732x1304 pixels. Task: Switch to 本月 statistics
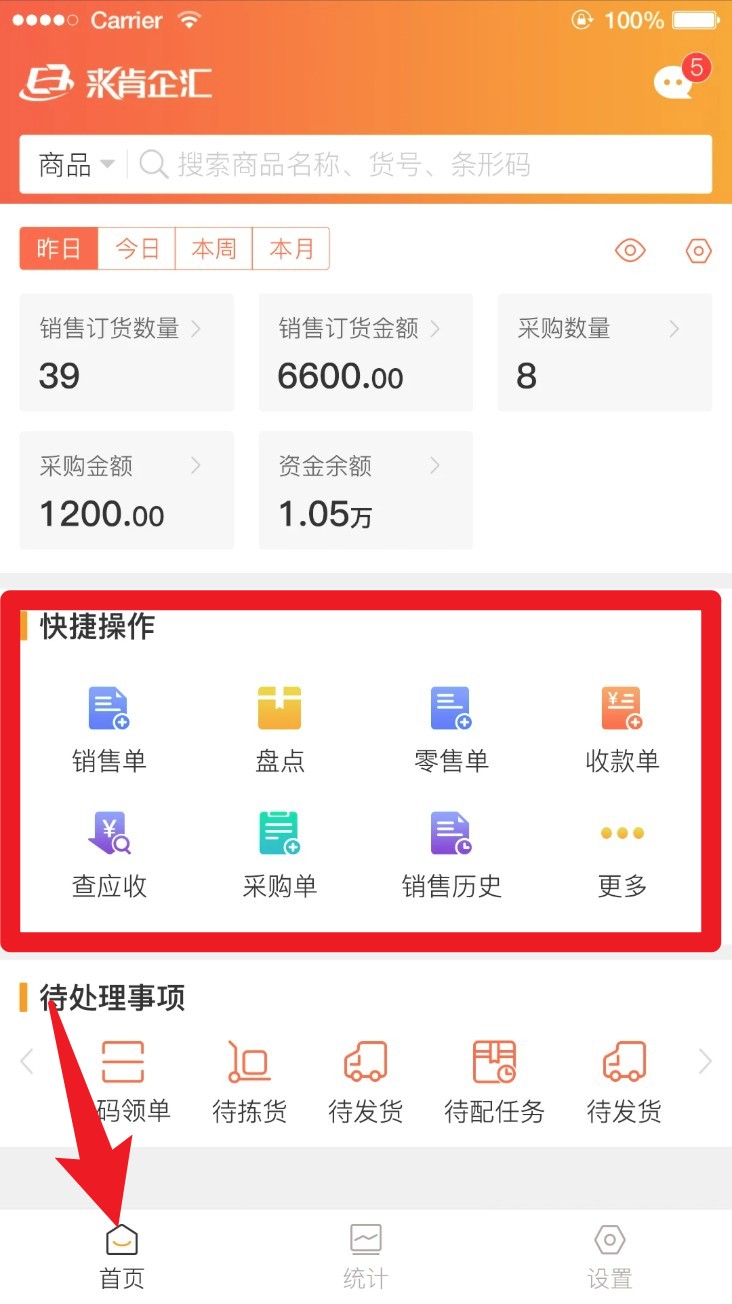click(291, 248)
